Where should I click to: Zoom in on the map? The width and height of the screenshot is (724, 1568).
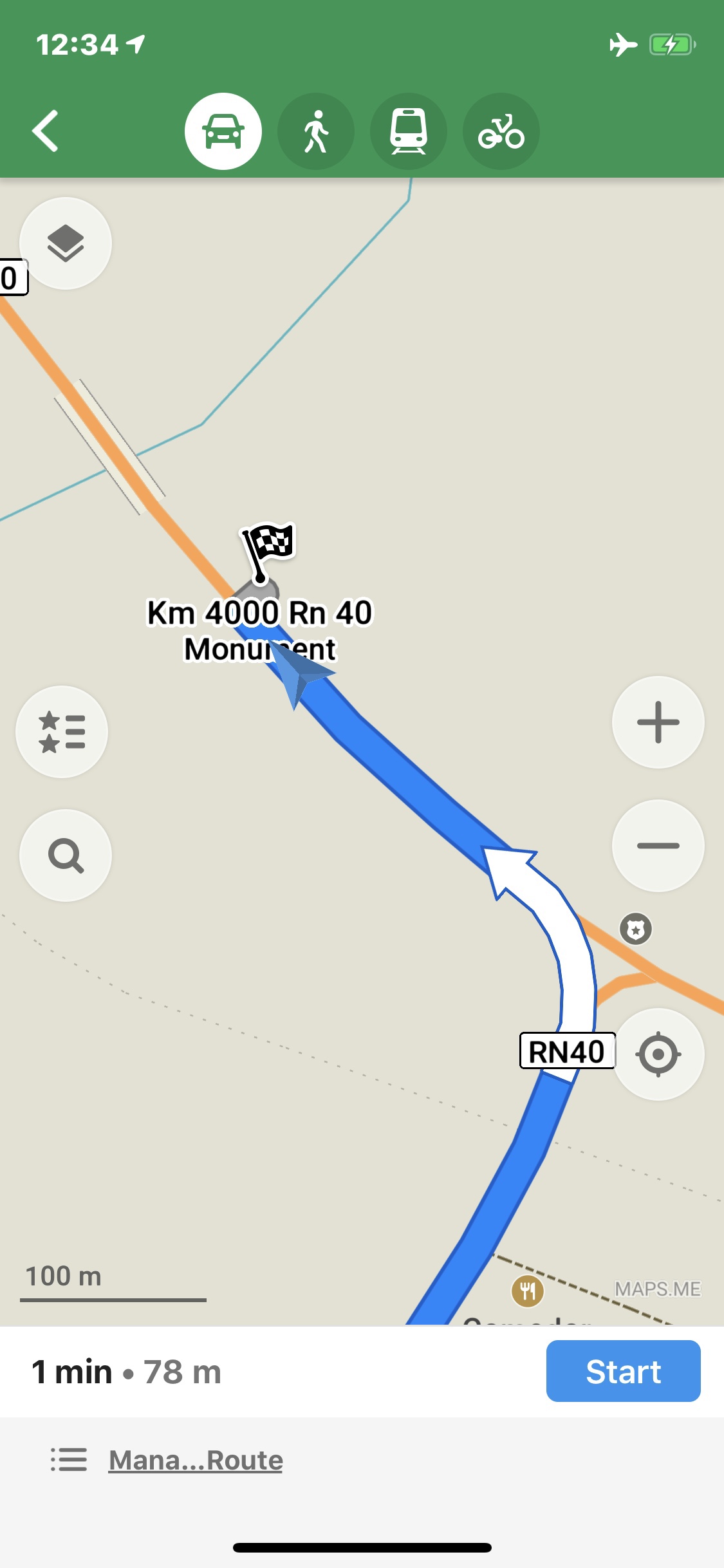pyautogui.click(x=658, y=722)
